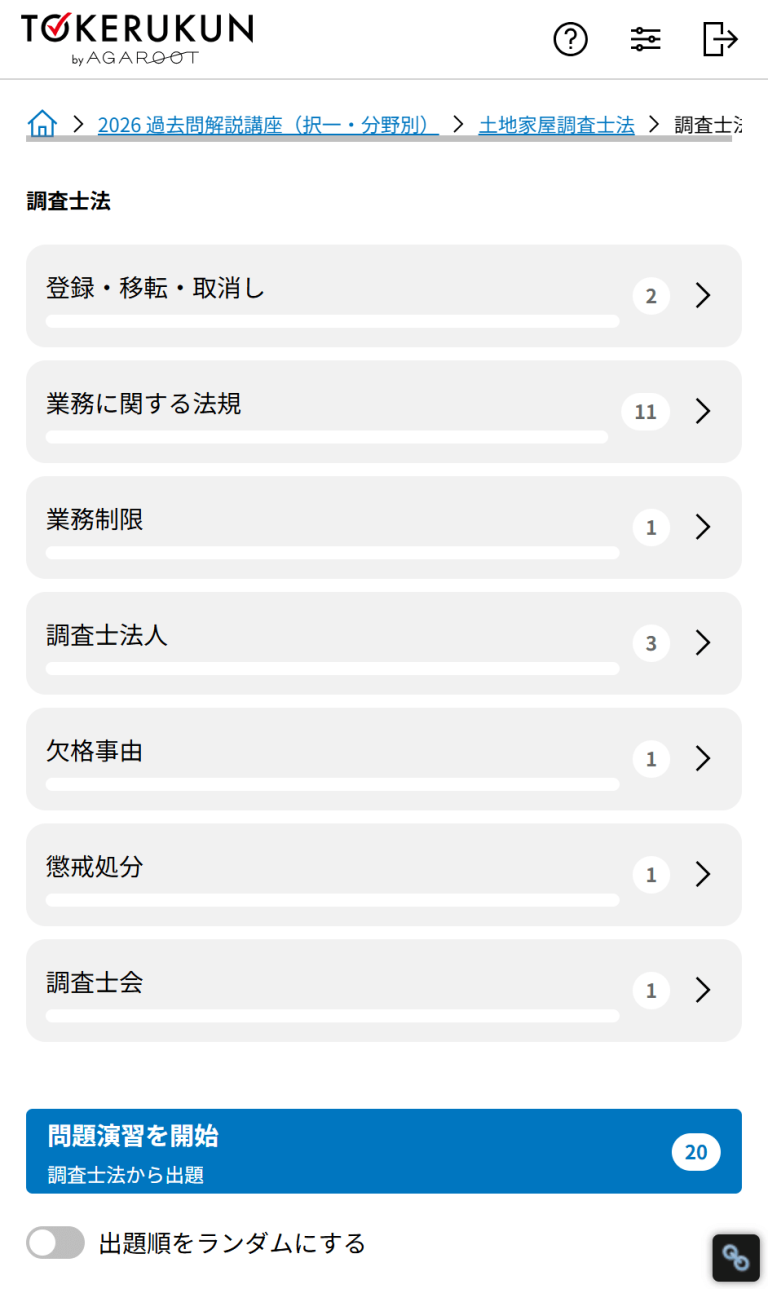This screenshot has height=1289, width=768.
Task: Tap the logout icon
Action: click(719, 39)
